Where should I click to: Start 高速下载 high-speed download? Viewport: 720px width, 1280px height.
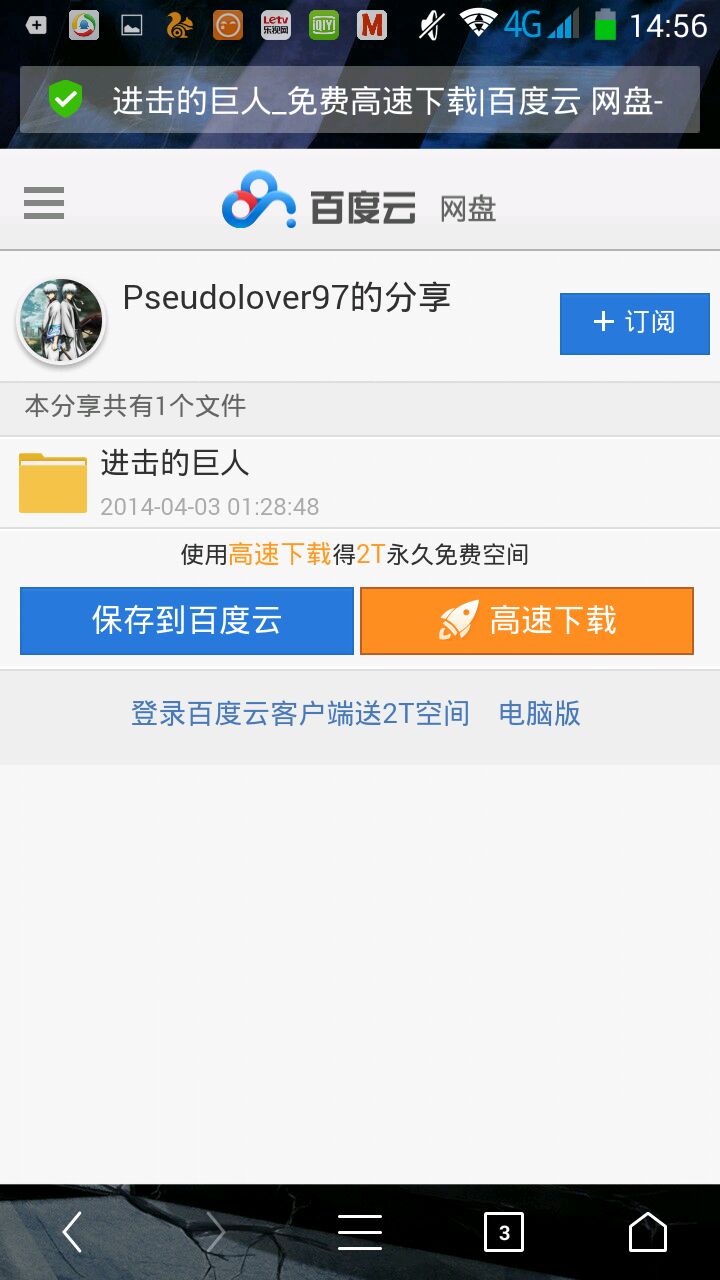pos(527,621)
